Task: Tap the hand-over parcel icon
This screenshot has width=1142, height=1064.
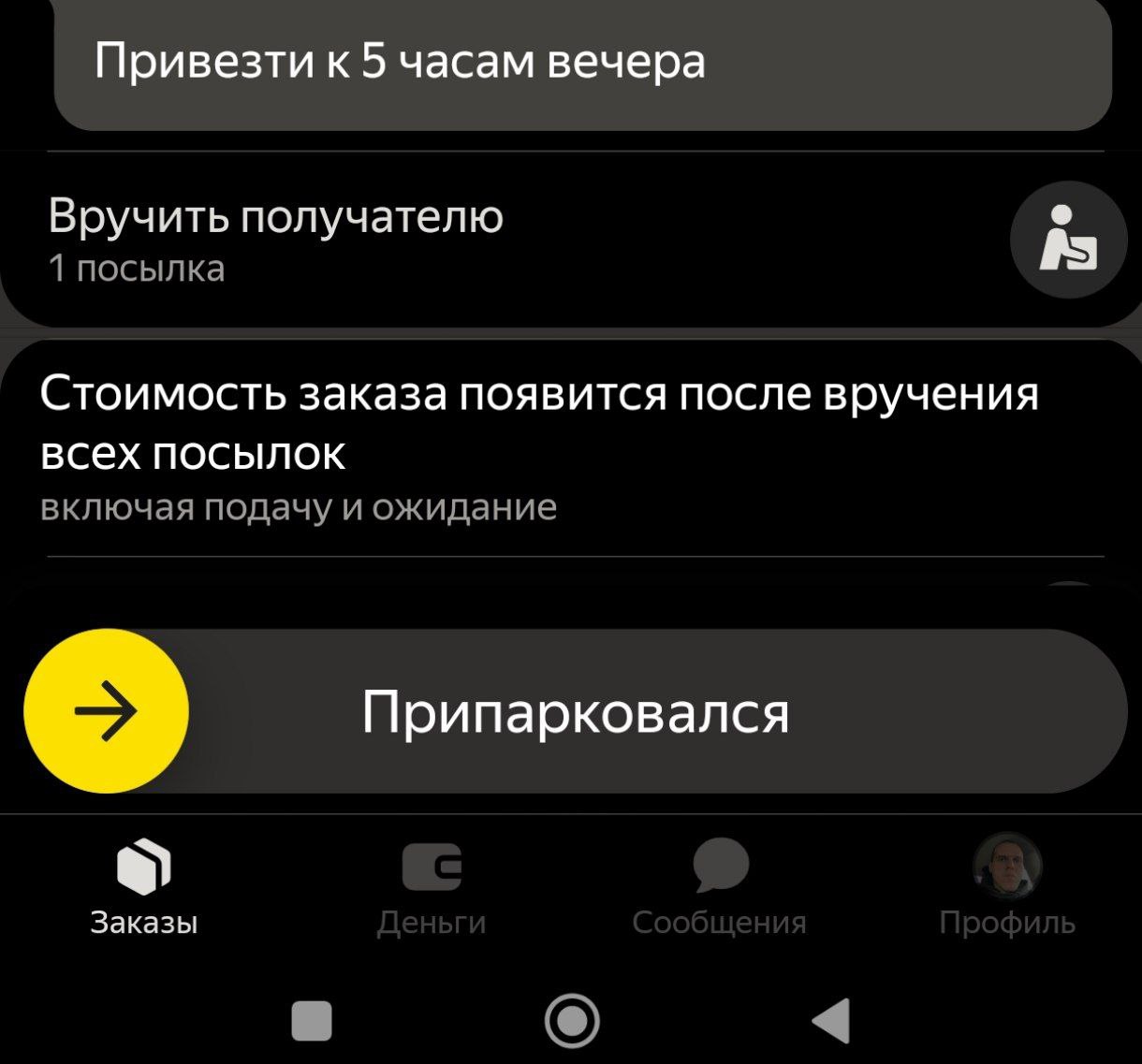Action: (1069, 240)
